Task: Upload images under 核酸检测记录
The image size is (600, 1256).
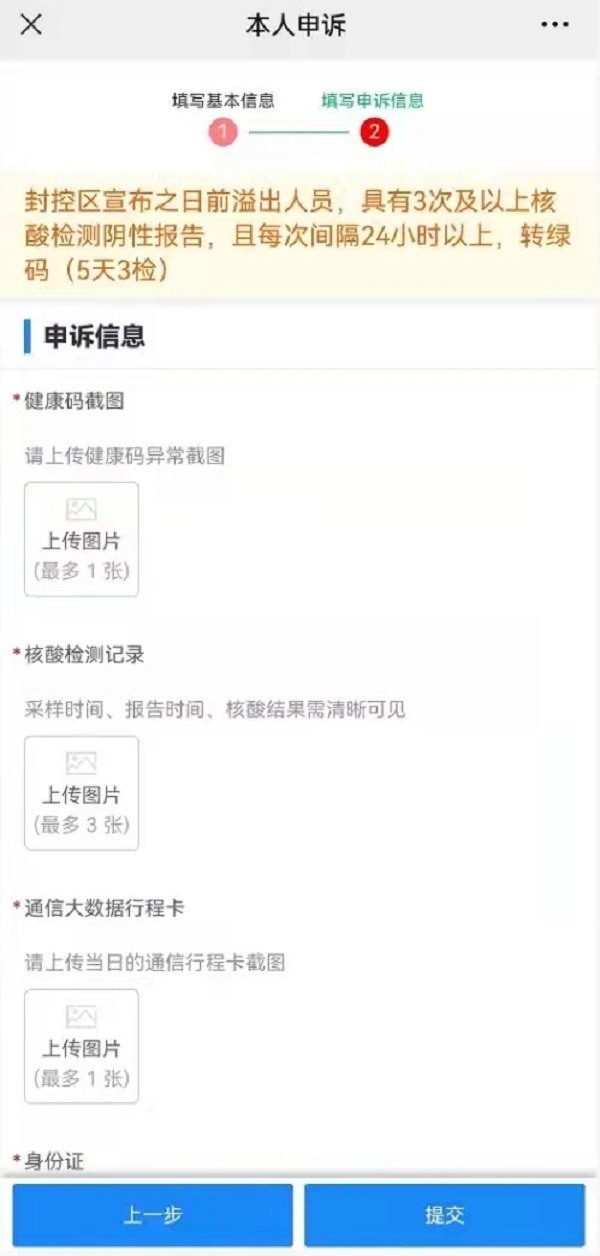Action: tap(81, 794)
